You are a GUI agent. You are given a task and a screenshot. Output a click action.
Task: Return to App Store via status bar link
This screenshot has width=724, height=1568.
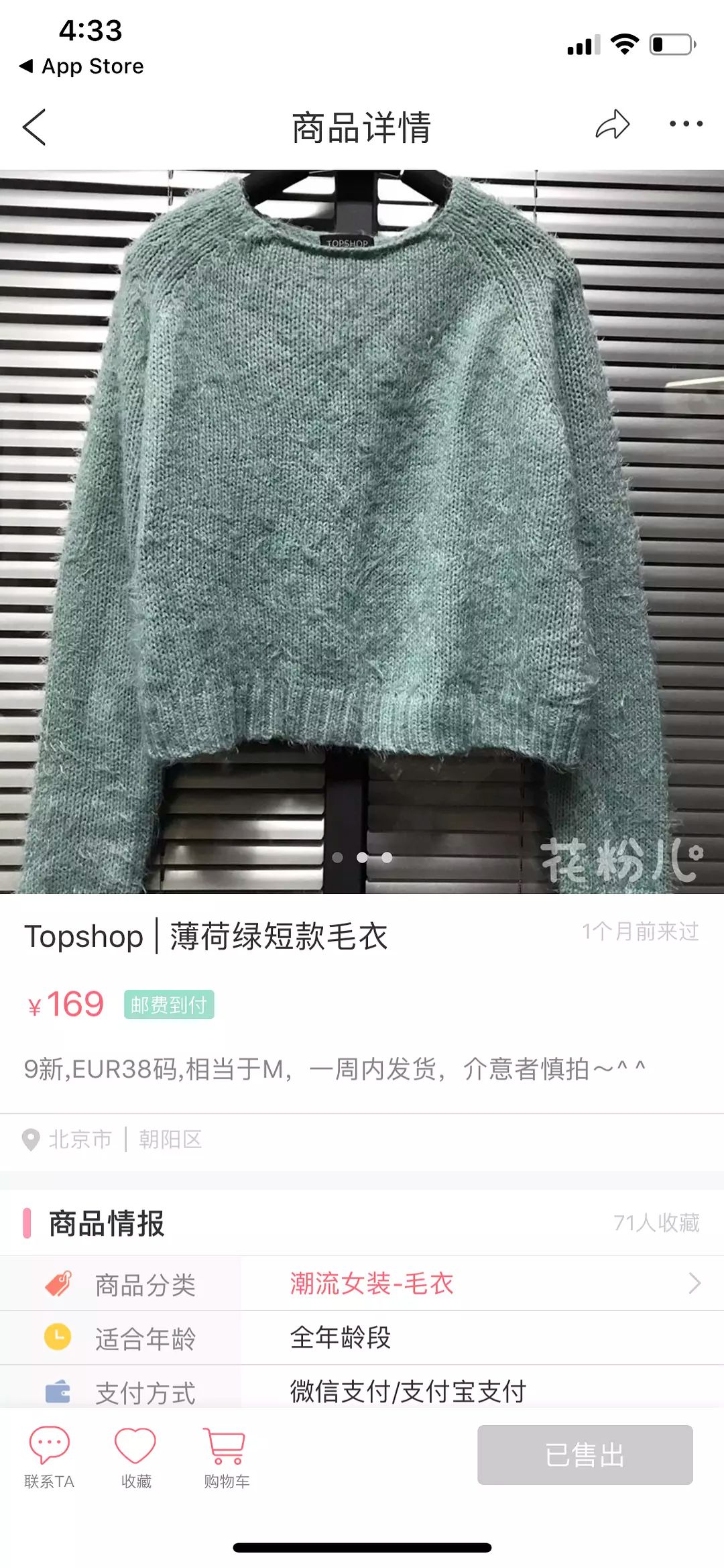click(x=80, y=66)
